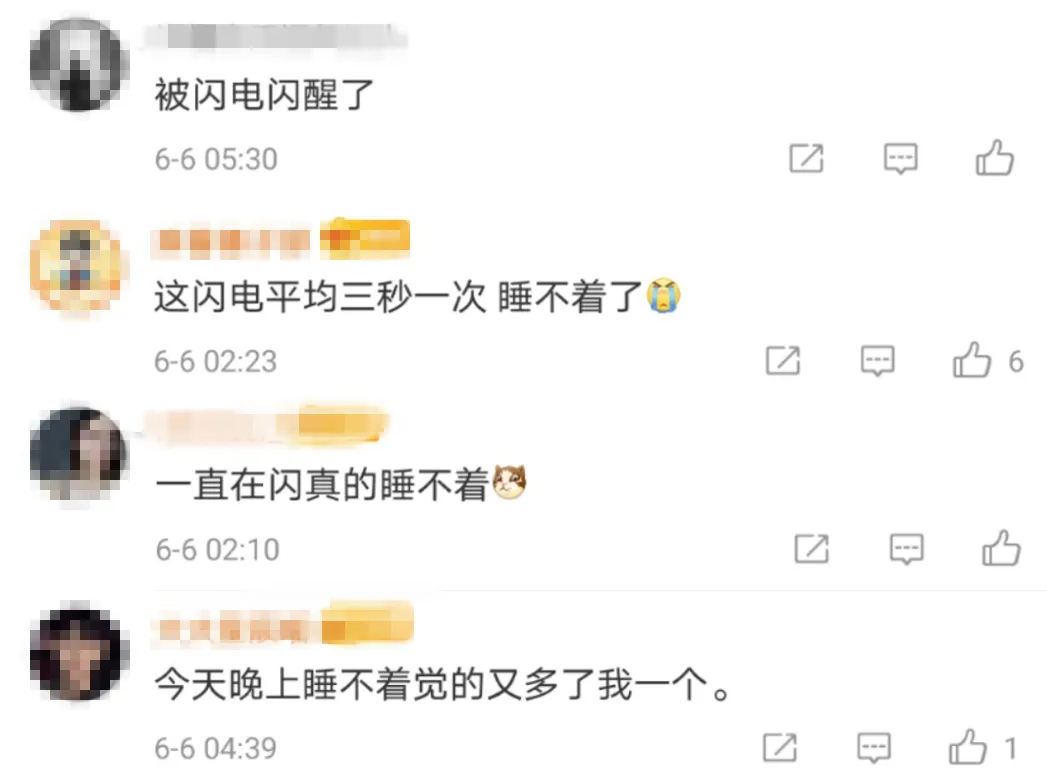This screenshot has width=1047, height=780.
Task: Like the comment "这闪电平均三秒一次"
Action: 971,361
